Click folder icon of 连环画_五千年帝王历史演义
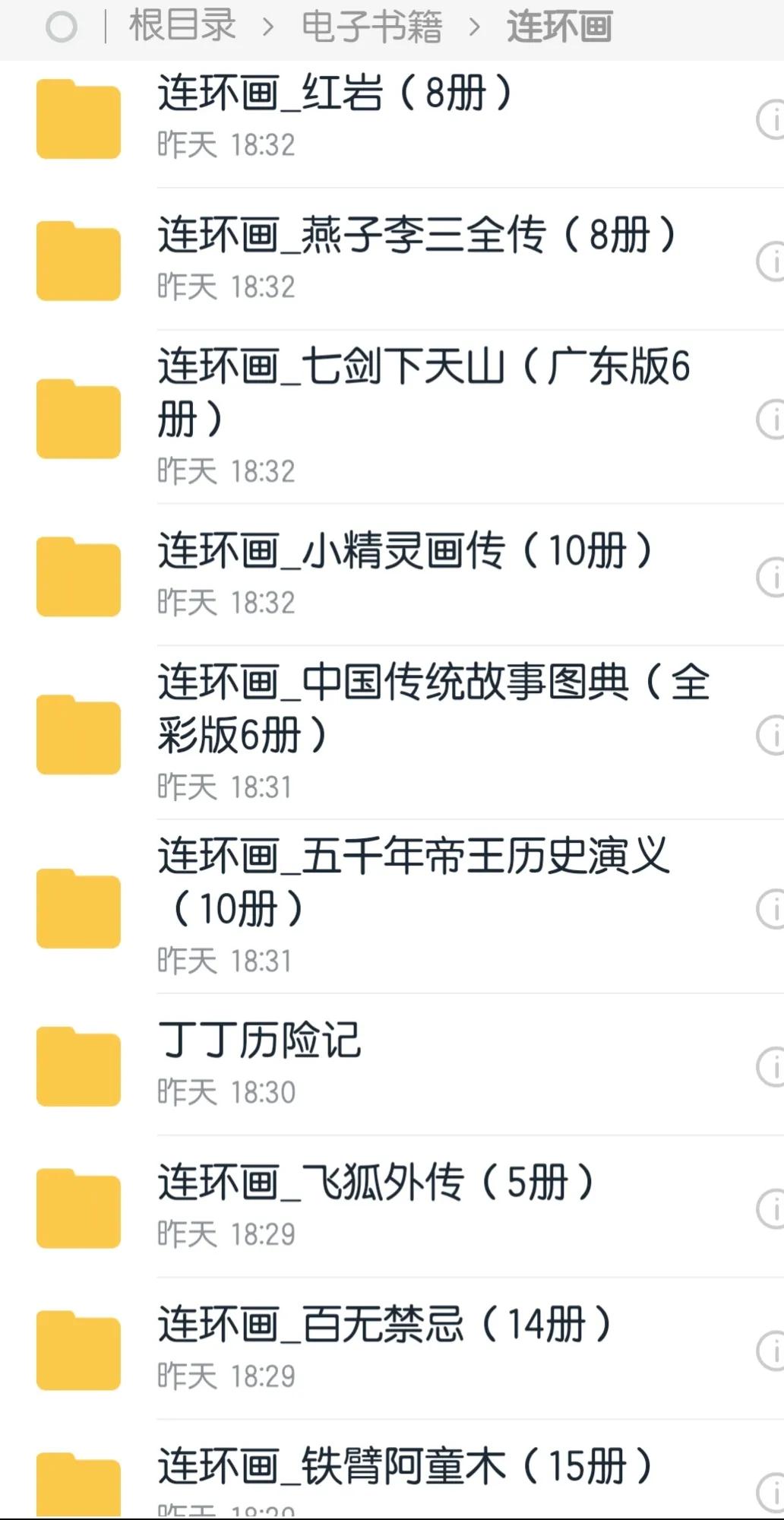This screenshot has height=1520, width=784. 78,910
